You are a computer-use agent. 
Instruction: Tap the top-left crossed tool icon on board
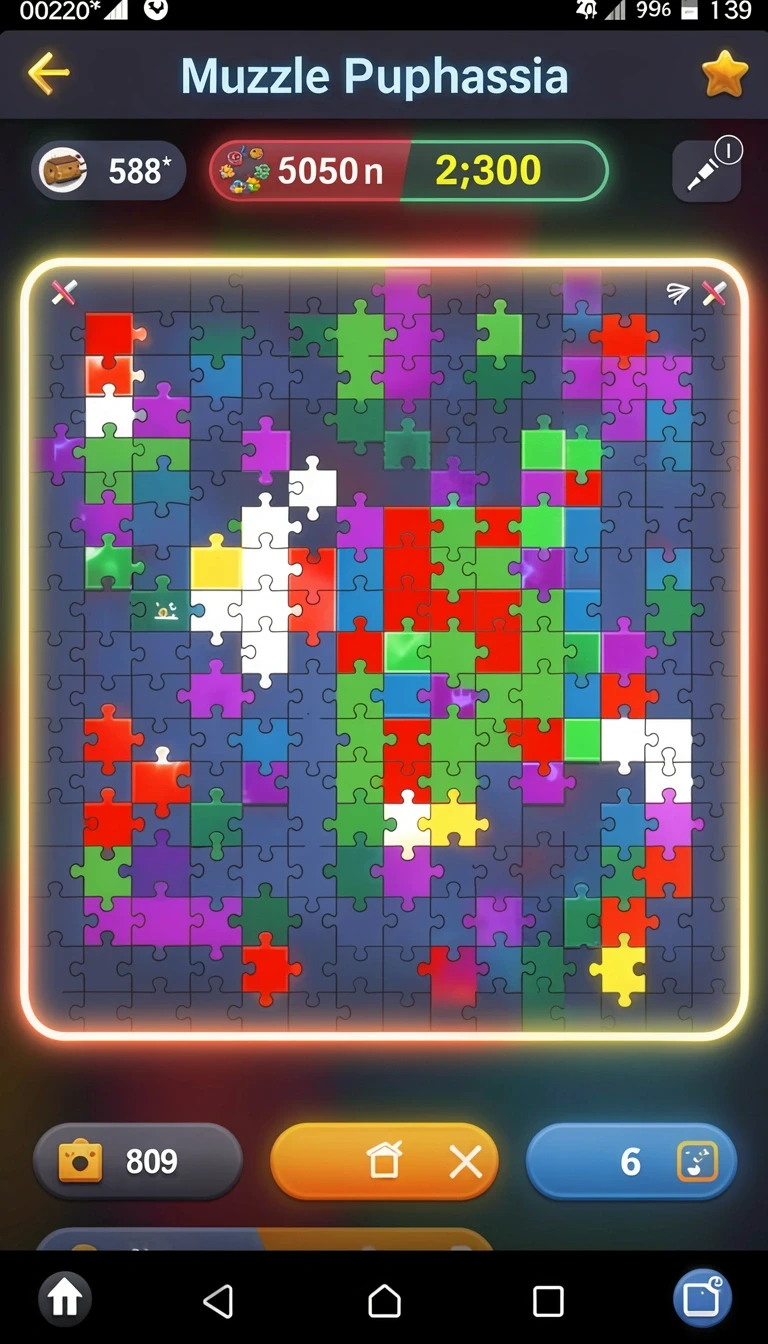pyautogui.click(x=64, y=292)
